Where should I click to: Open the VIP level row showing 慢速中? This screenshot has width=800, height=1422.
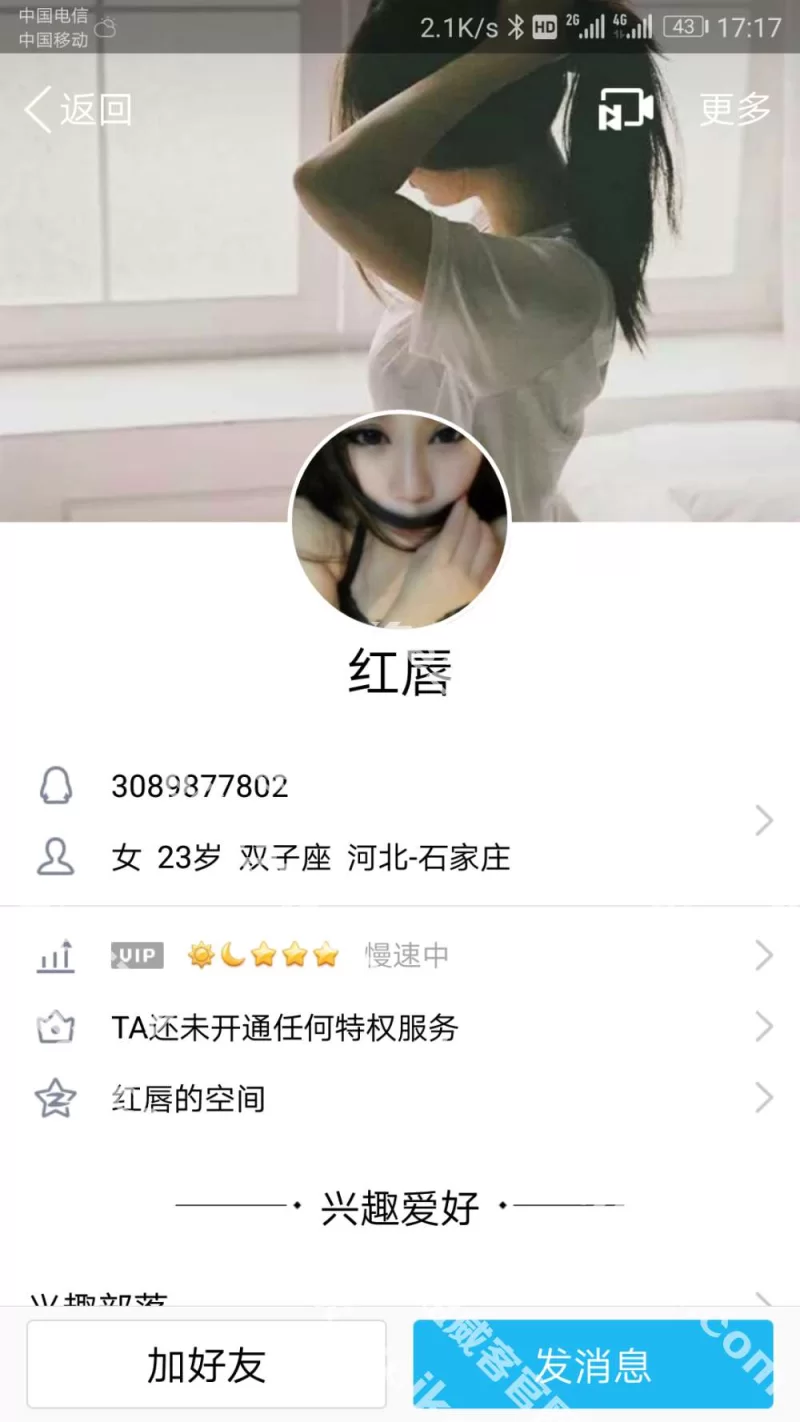pos(400,956)
